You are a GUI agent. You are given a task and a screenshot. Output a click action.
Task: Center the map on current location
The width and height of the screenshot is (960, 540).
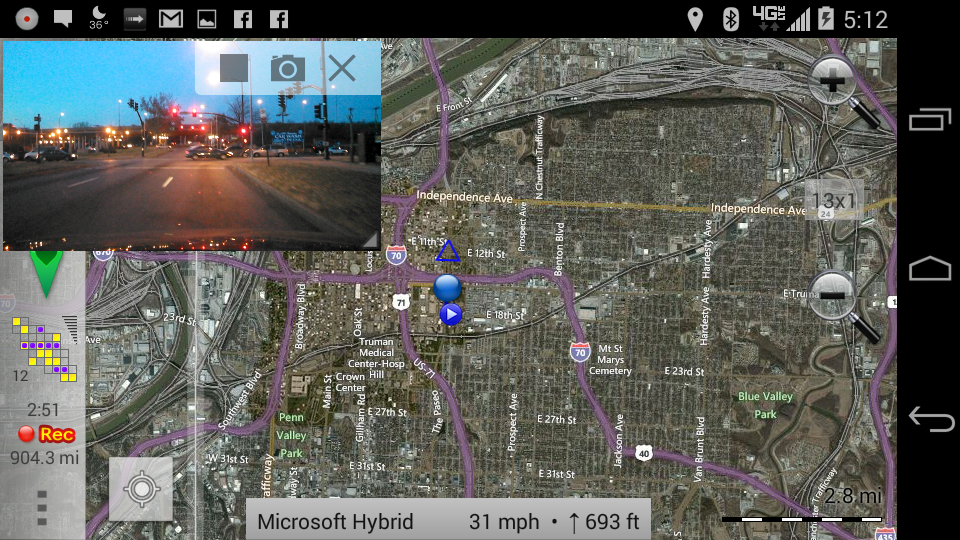click(x=141, y=489)
